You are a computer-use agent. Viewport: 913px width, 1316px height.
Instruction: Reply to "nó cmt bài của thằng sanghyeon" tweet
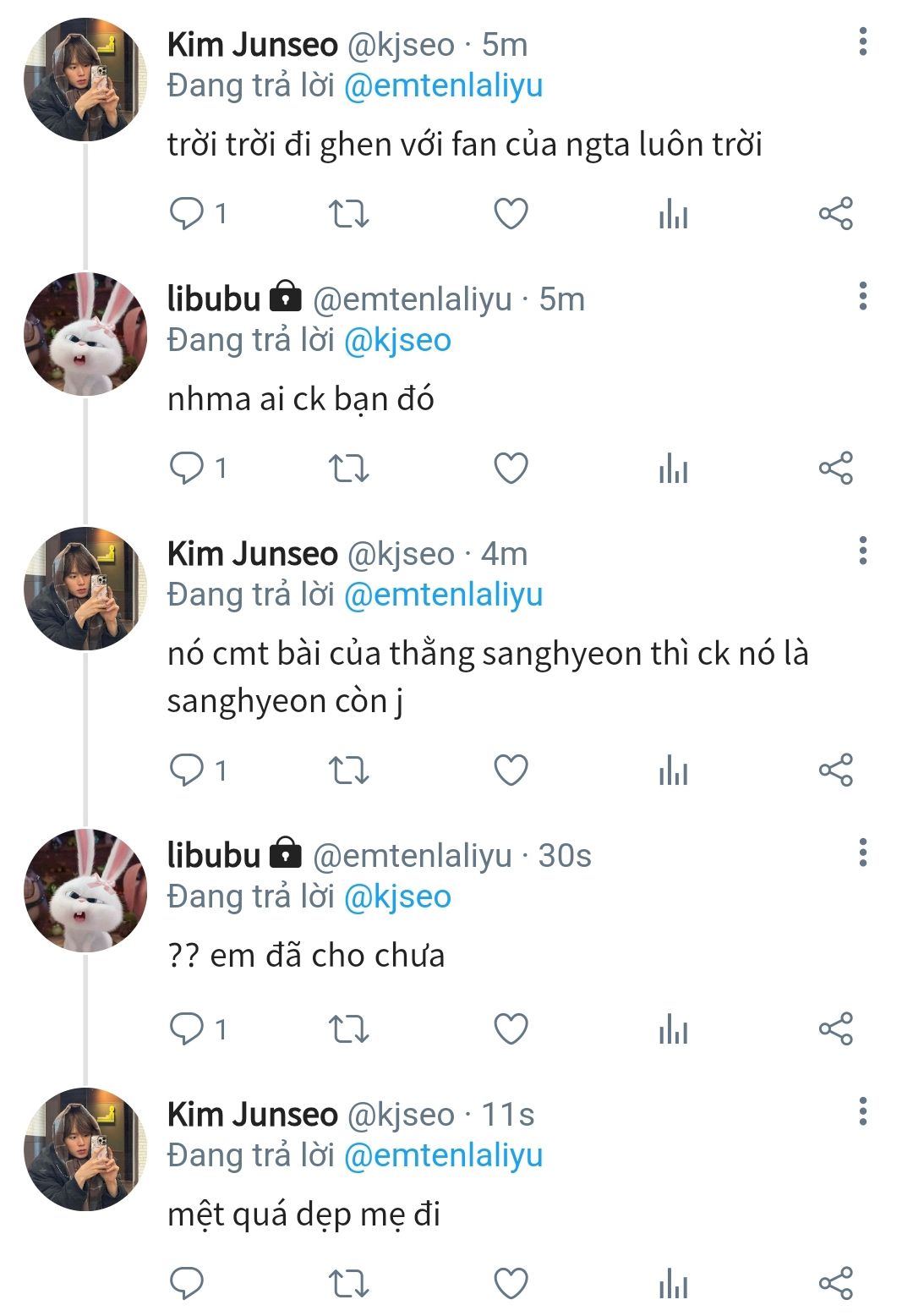187,770
